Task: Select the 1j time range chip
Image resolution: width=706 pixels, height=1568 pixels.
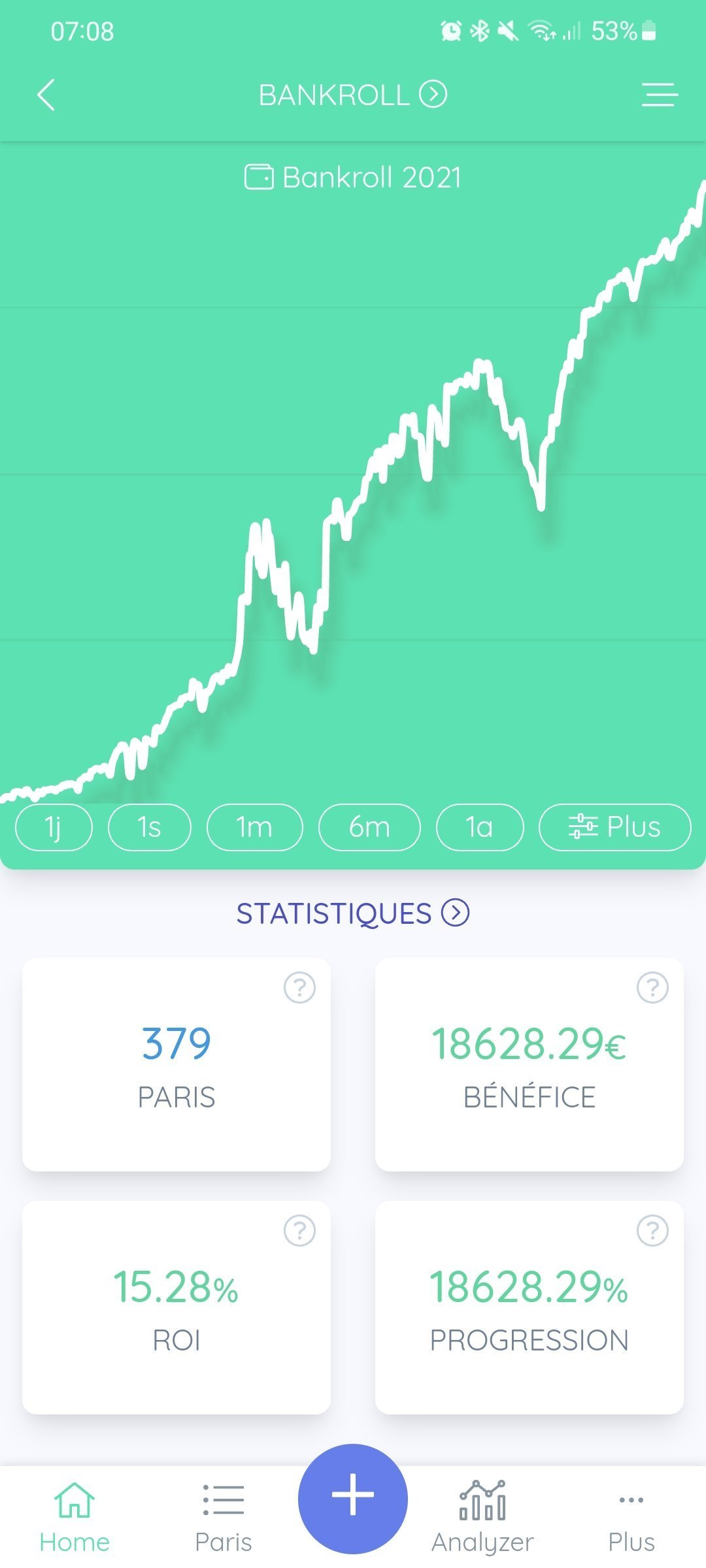Action: pyautogui.click(x=54, y=827)
